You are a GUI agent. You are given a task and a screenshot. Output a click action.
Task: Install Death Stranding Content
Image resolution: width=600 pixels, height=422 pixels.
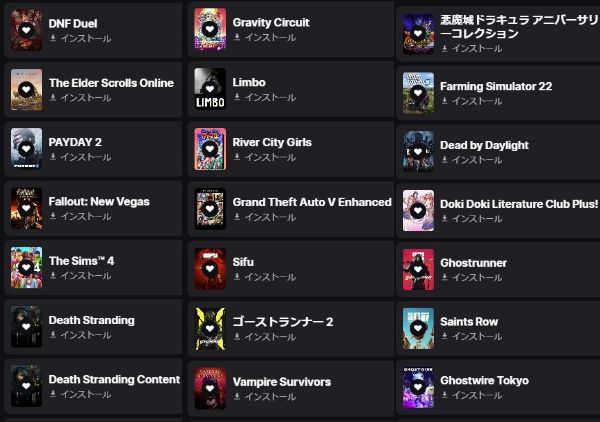pyautogui.click(x=79, y=394)
